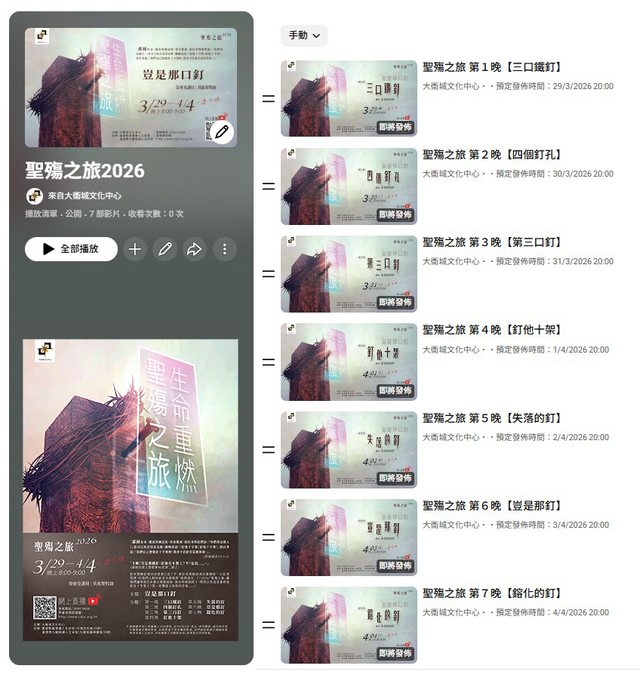The width and height of the screenshot is (640, 678).
Task: Tap the 全部播放 play all button
Action: [x=71, y=249]
